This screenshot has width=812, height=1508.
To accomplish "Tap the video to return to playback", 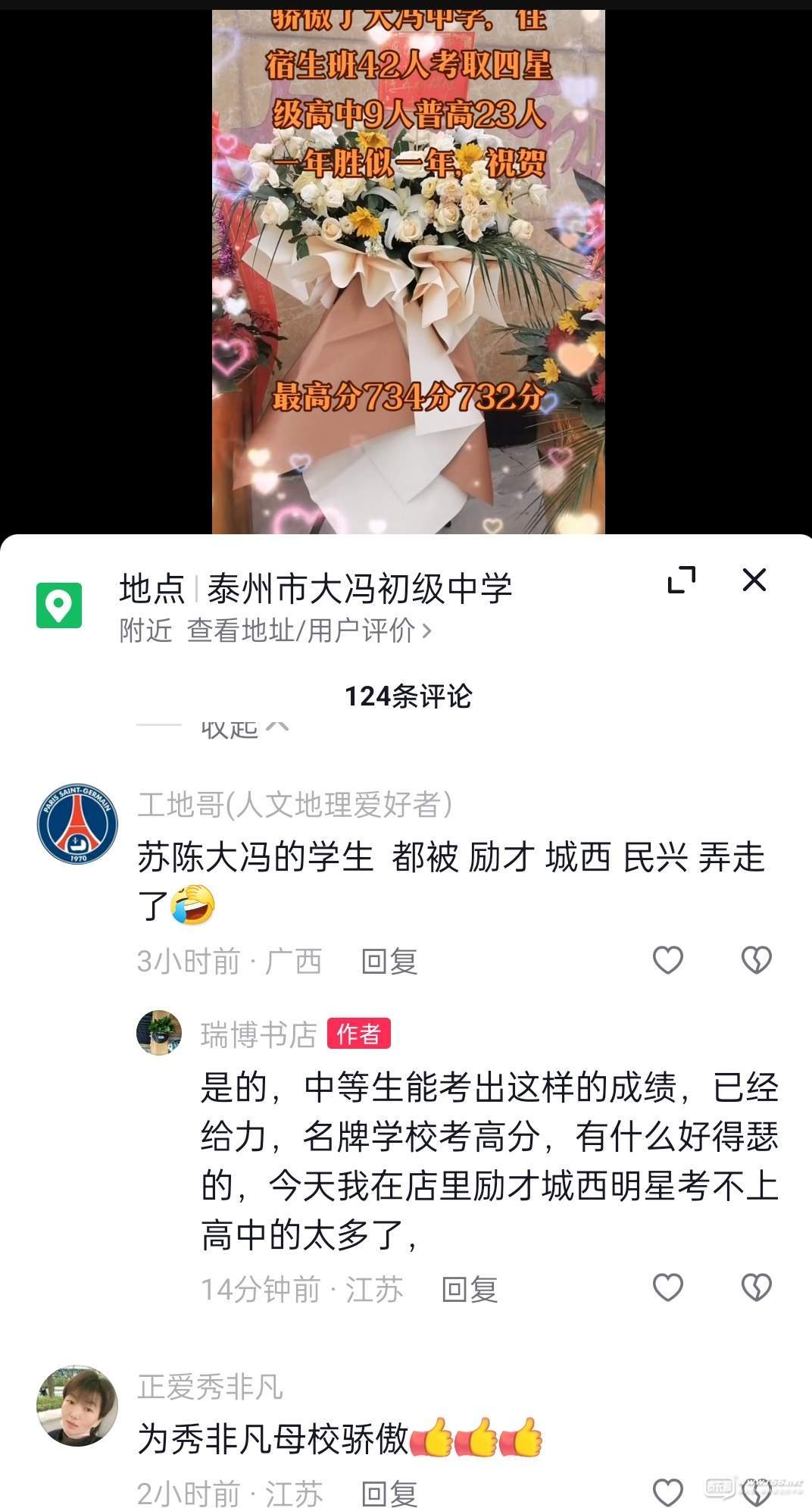I will 408,265.
